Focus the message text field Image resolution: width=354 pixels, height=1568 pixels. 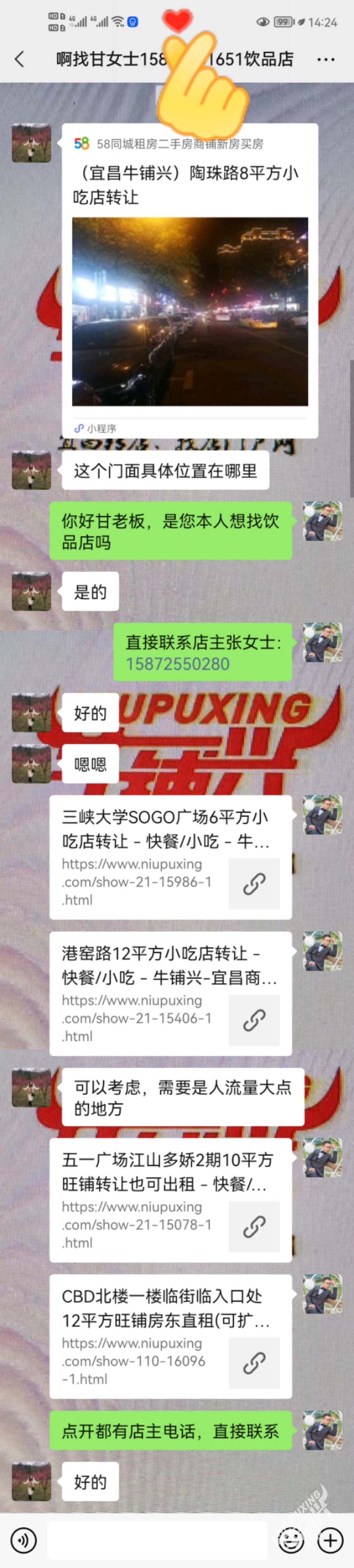click(x=157, y=1540)
